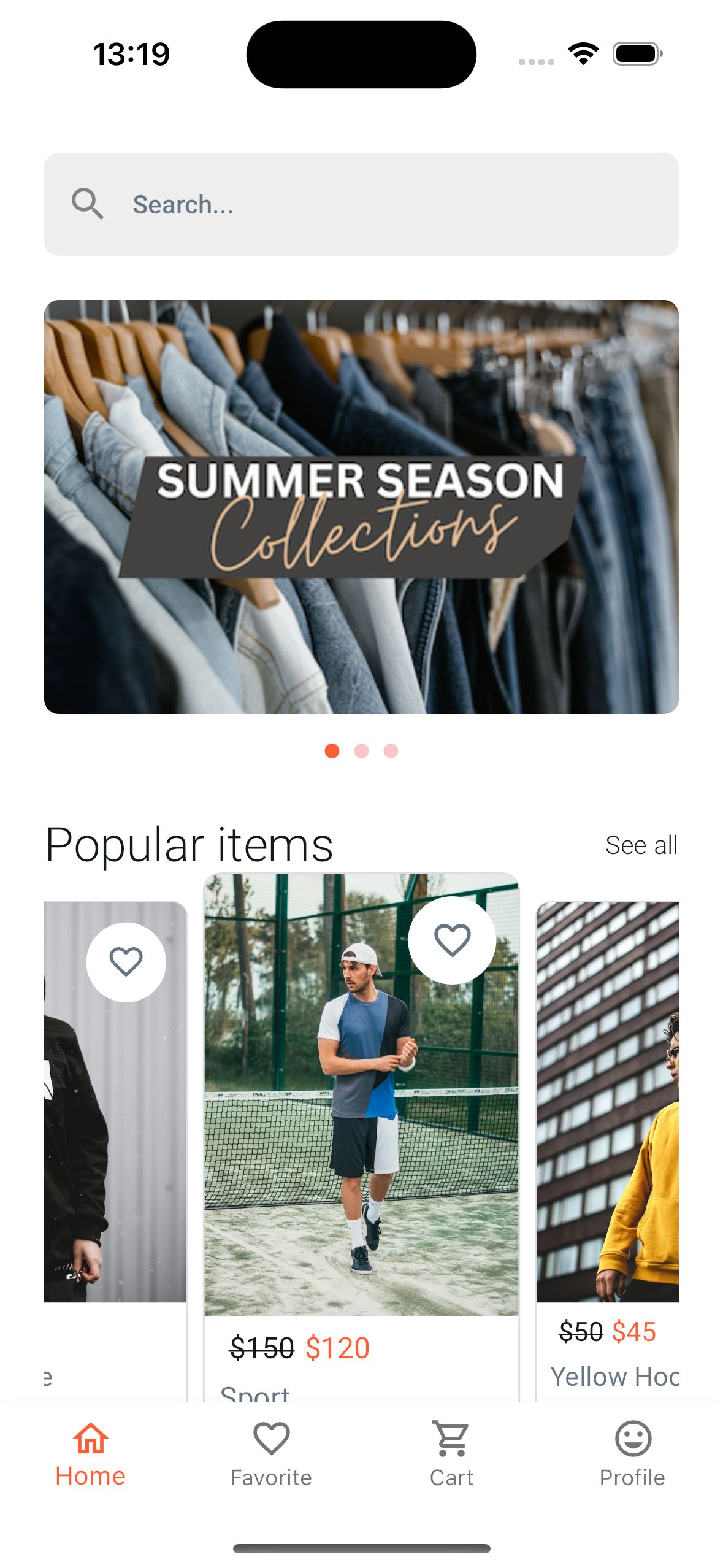Go to the Home tab
The image size is (723, 1568).
(90, 1455)
